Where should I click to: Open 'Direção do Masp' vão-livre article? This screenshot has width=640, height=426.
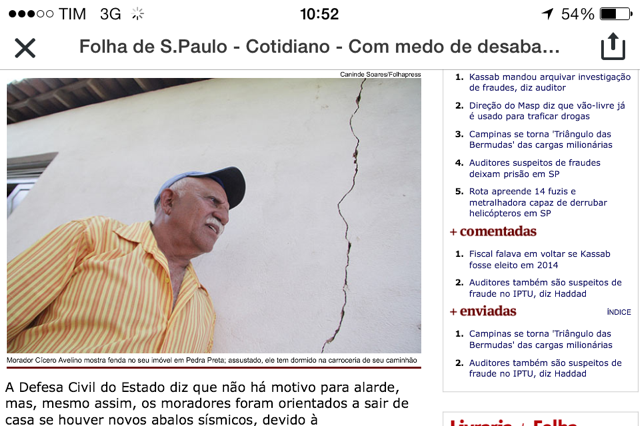(547, 110)
